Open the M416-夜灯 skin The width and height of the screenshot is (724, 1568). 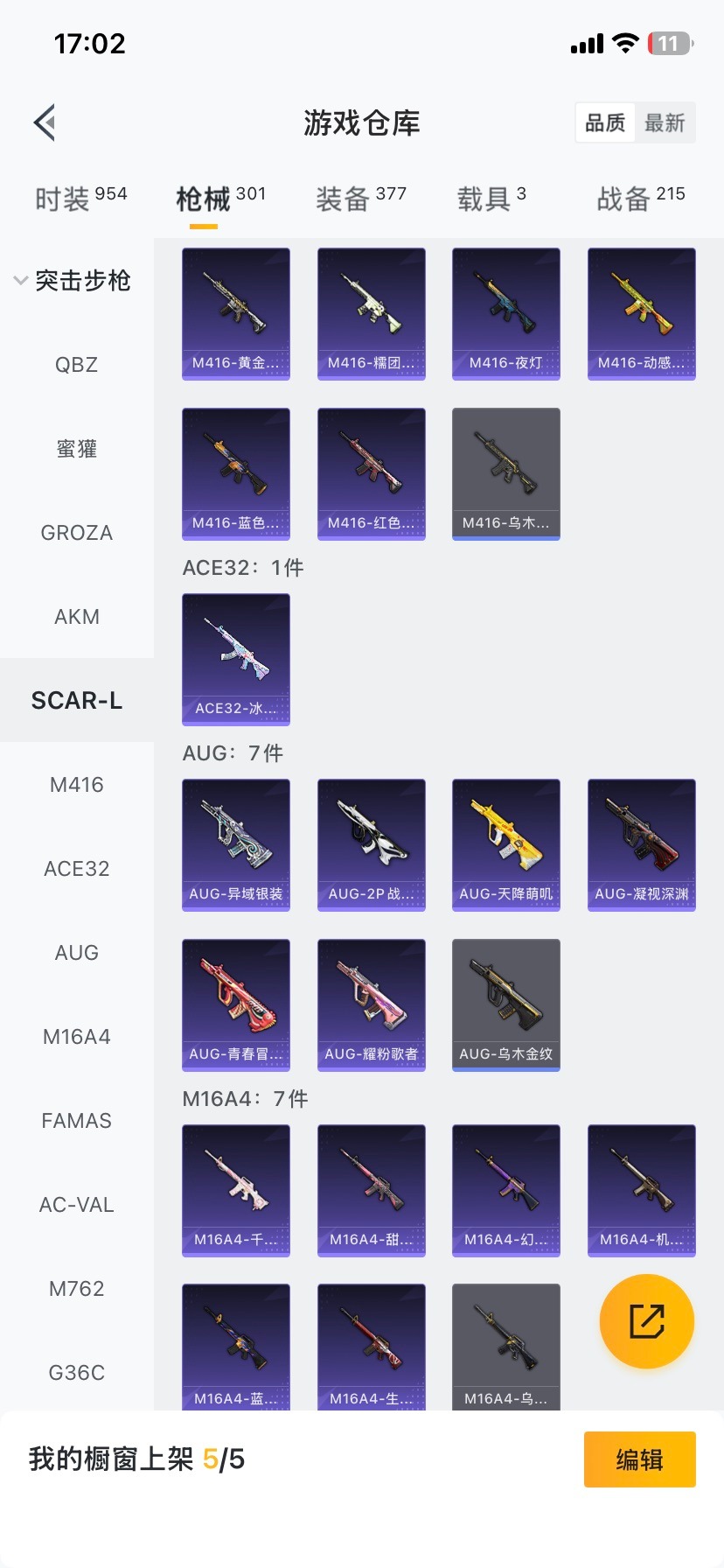(505, 313)
